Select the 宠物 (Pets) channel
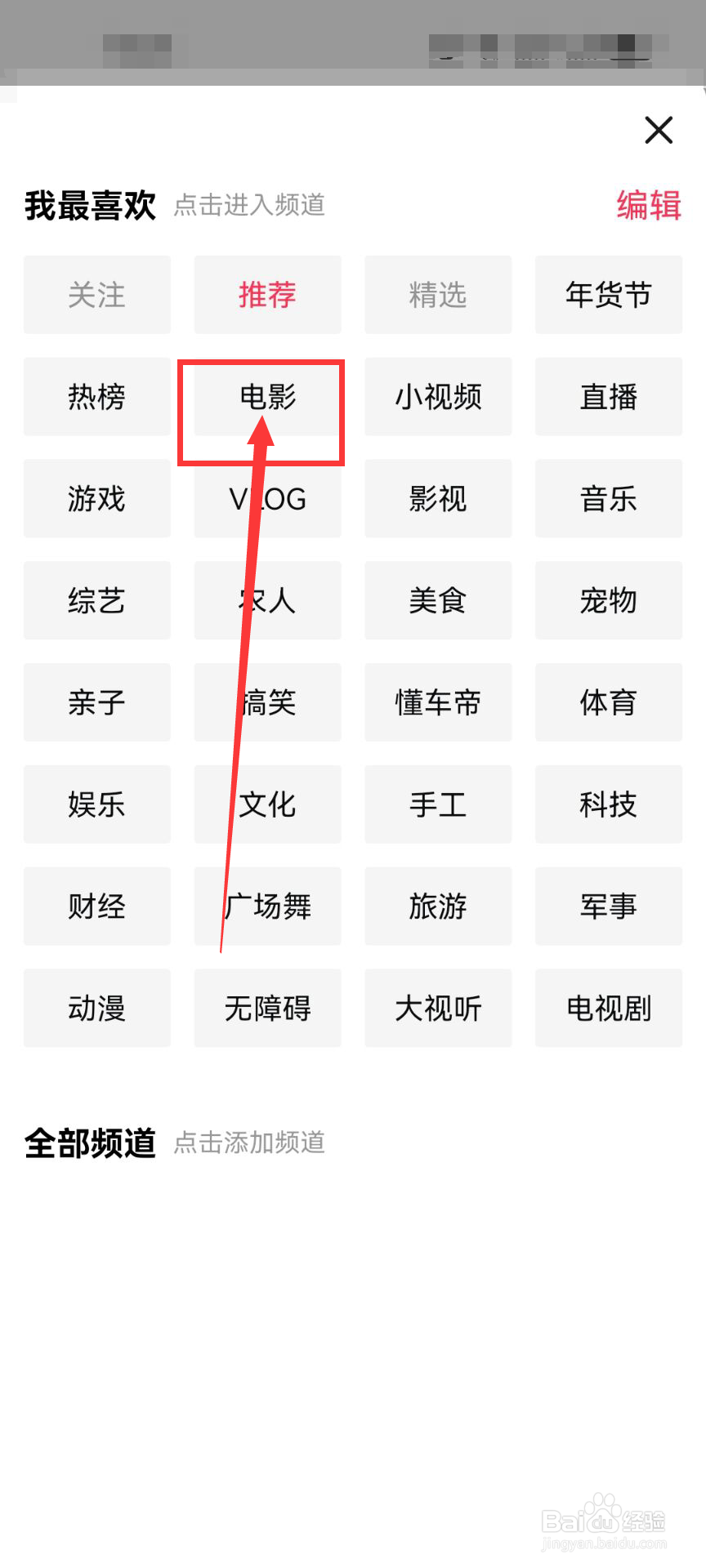The width and height of the screenshot is (706, 1568). [608, 601]
